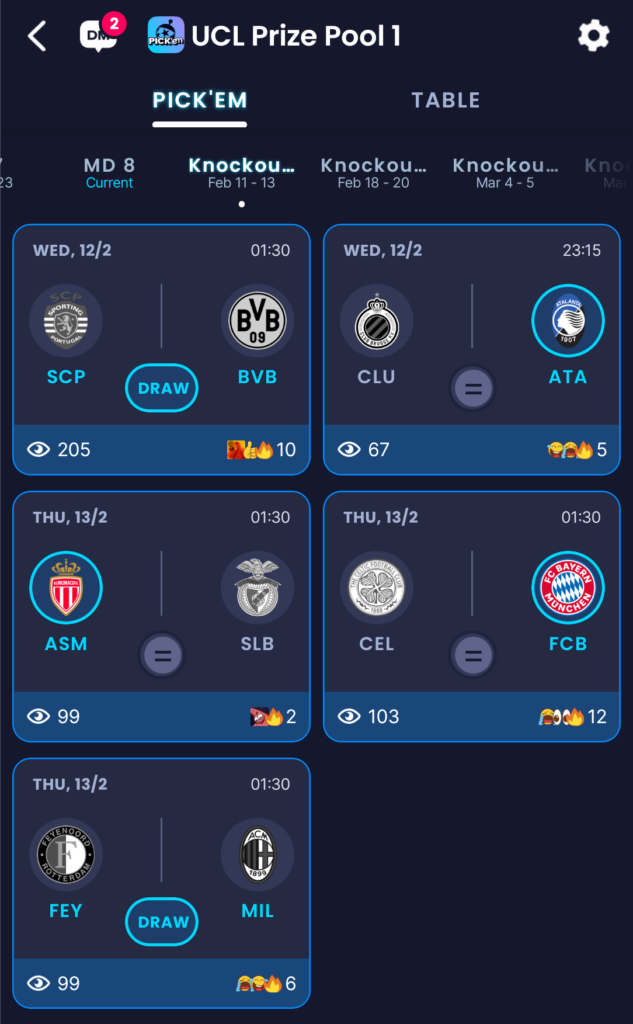The width and height of the screenshot is (633, 1024).
Task: Open direct messages with 2 unread
Action: (x=99, y=35)
